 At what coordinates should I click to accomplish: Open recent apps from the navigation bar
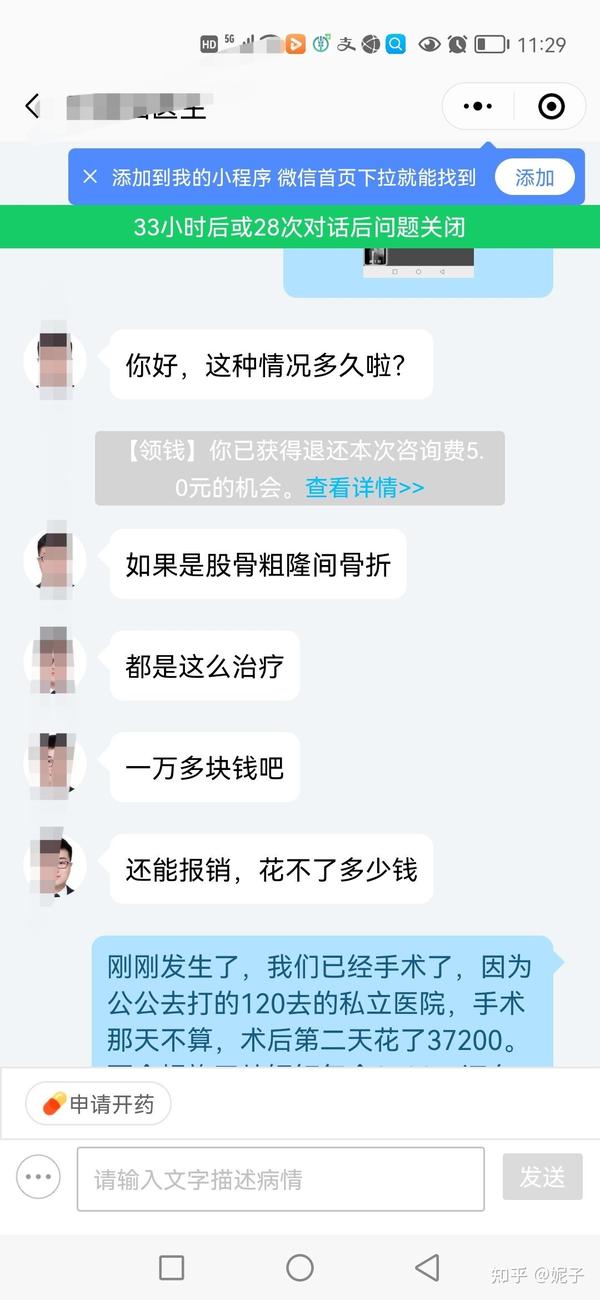point(172,1267)
